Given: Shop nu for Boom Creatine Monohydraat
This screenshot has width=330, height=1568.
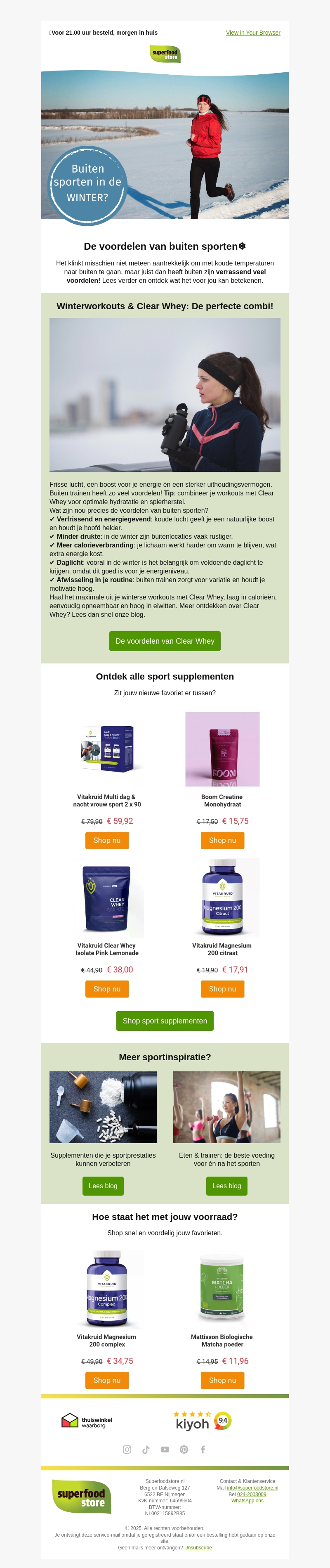Looking at the screenshot, I should click(222, 840).
